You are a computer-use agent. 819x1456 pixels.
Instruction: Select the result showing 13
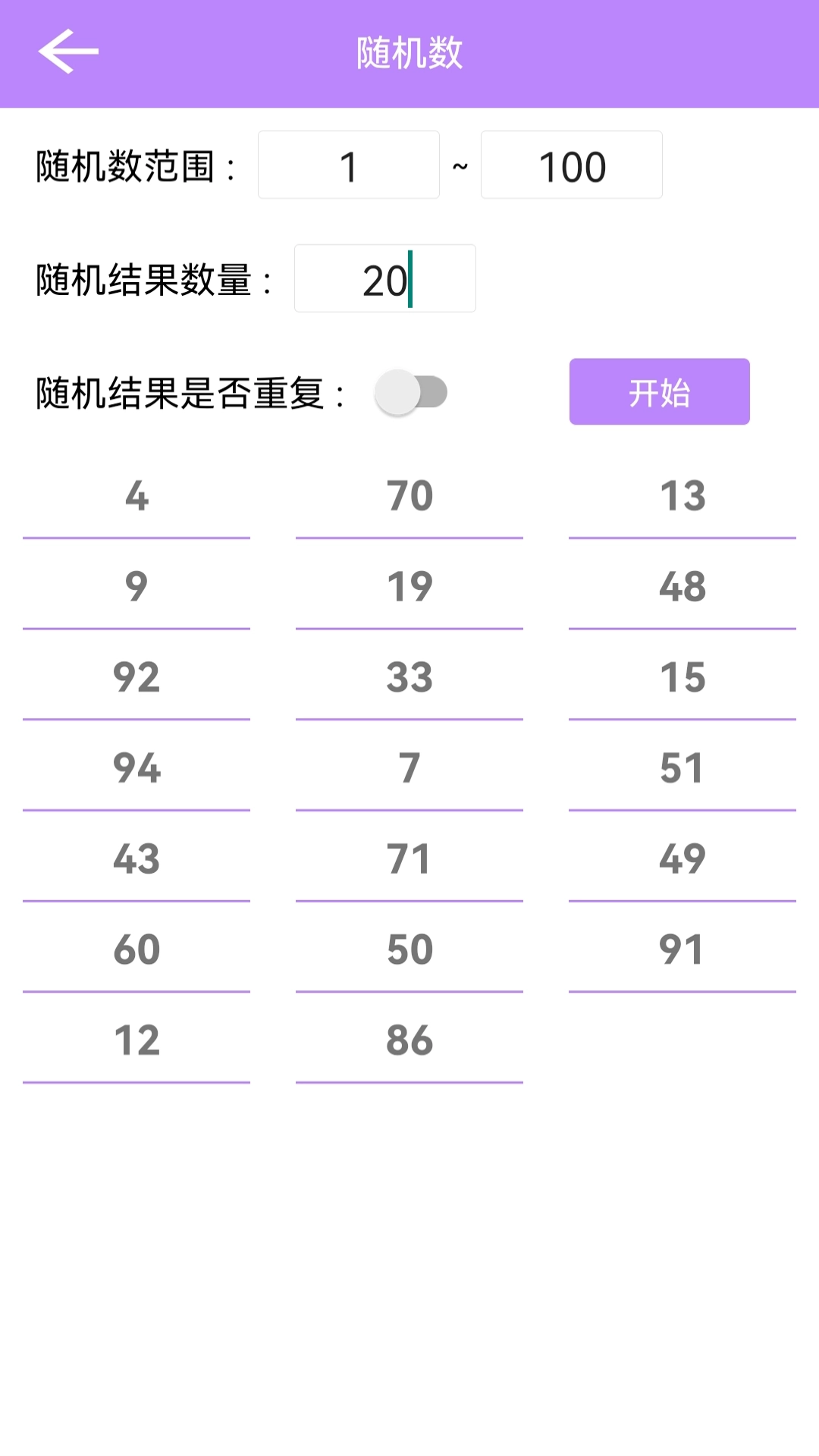point(682,496)
